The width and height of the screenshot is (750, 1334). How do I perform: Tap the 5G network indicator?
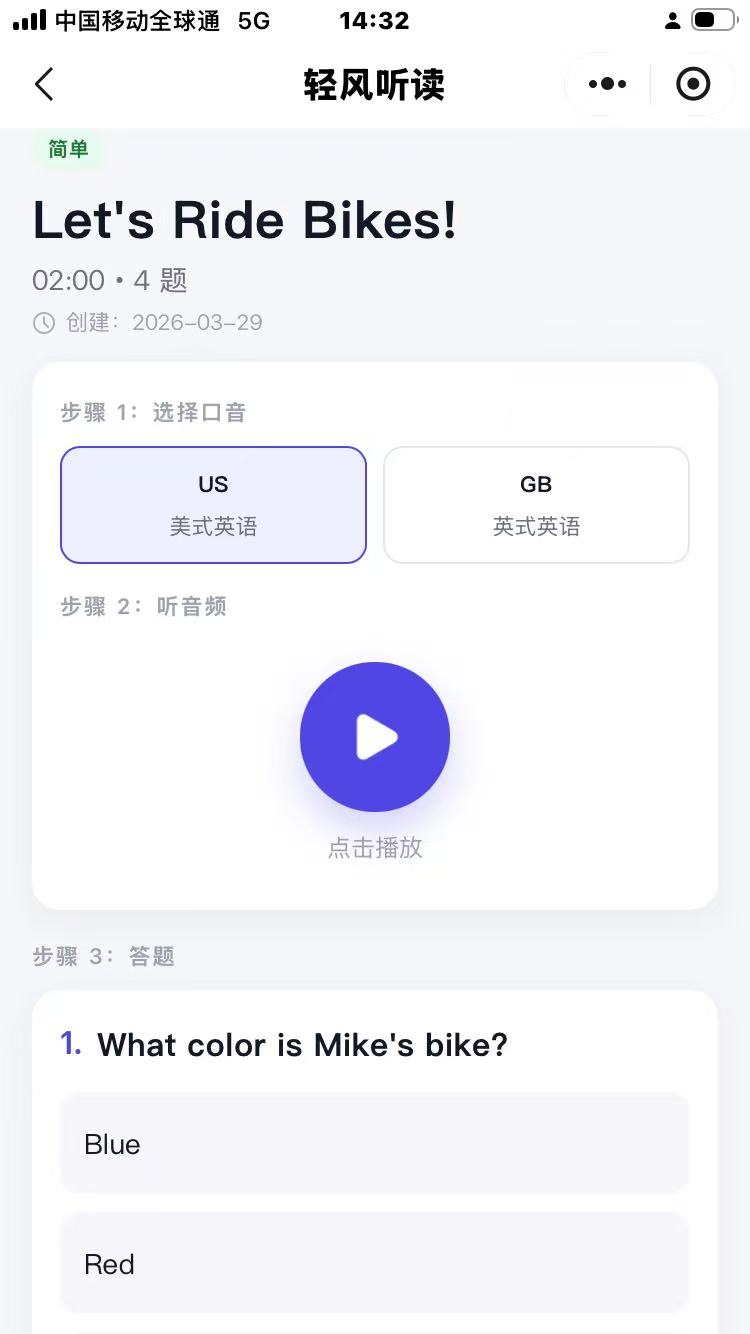[x=256, y=19]
